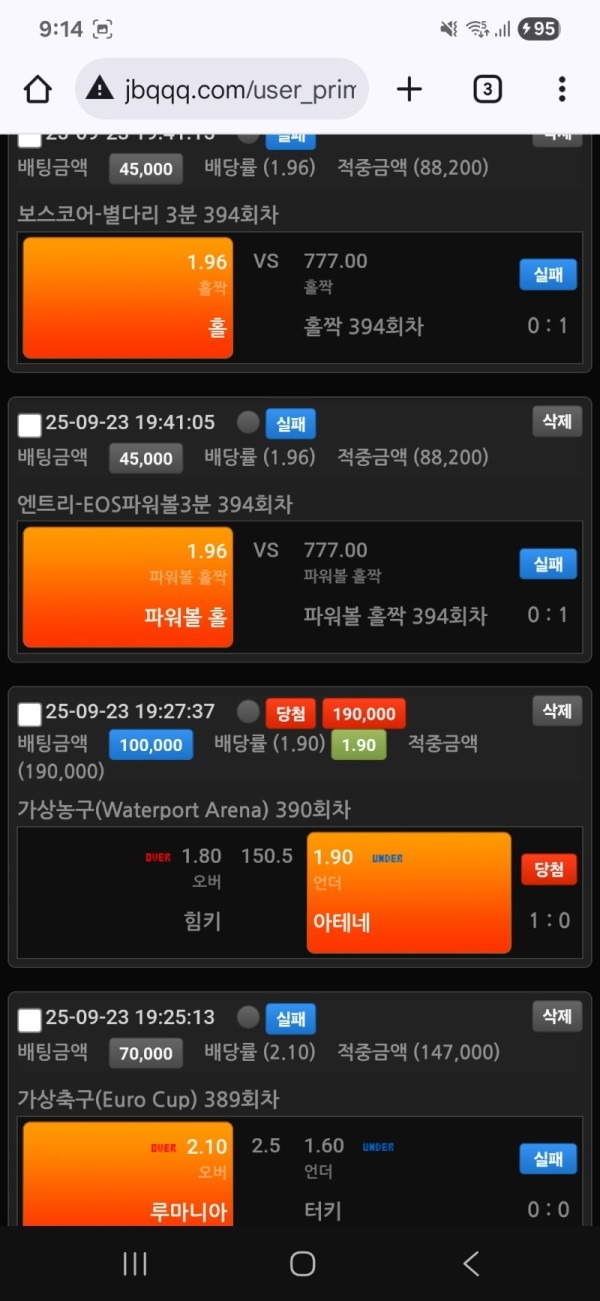Go to the browser home page
600x1301 pixels.
[38, 90]
